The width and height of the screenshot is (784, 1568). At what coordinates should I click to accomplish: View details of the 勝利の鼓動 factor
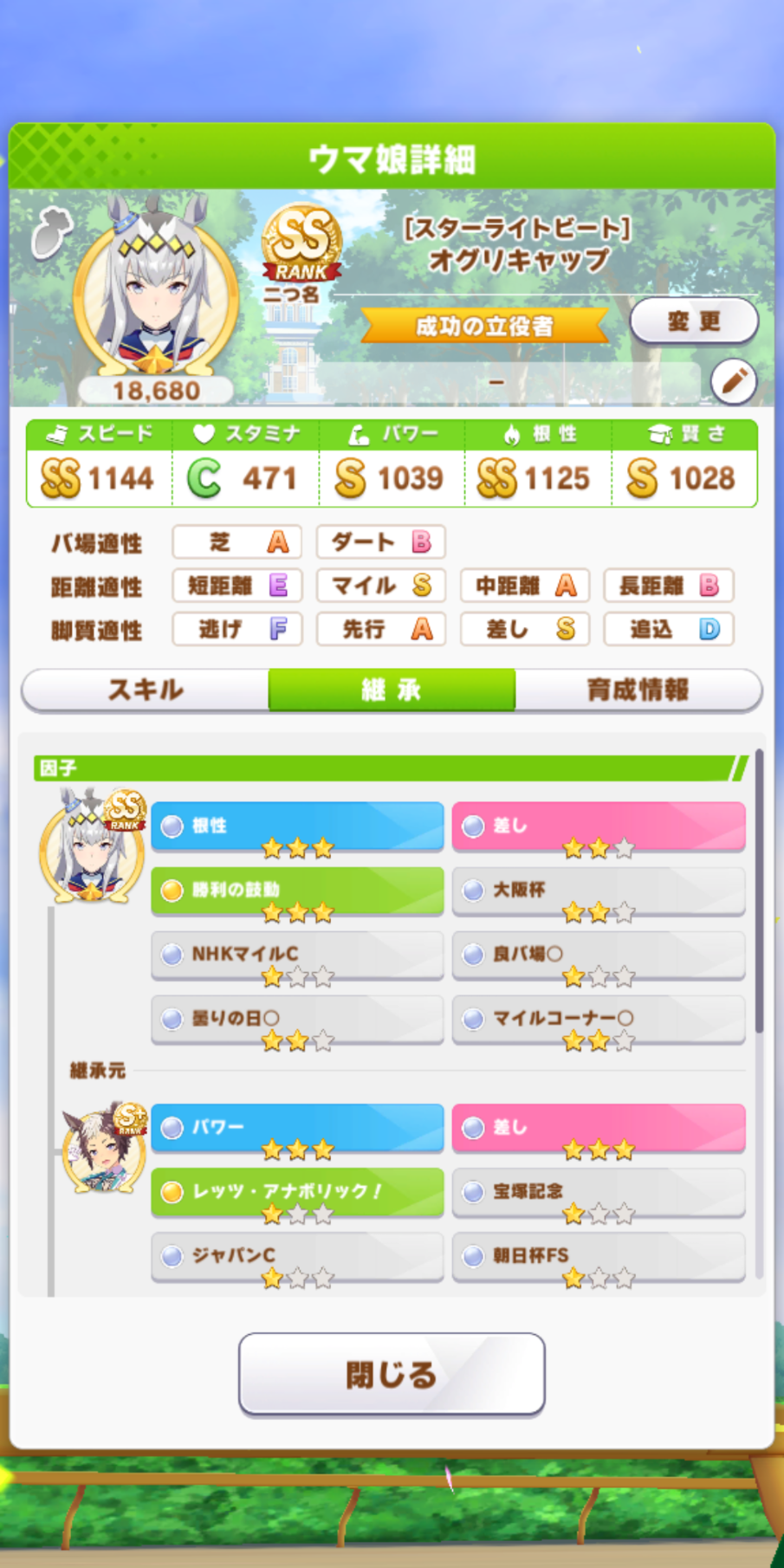click(297, 891)
